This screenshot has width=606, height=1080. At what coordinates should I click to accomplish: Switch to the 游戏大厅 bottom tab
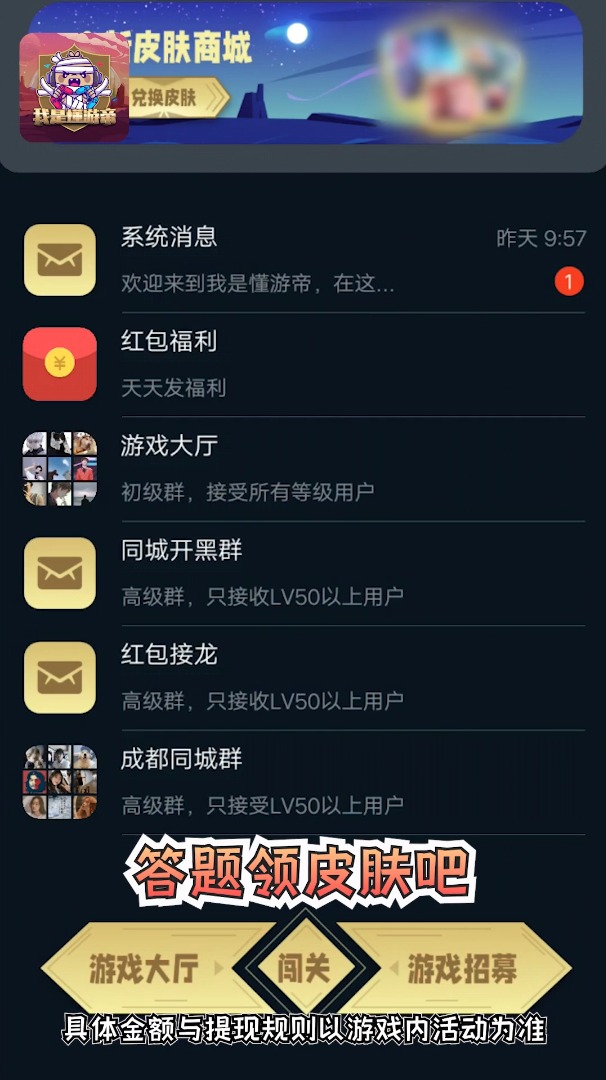145,968
